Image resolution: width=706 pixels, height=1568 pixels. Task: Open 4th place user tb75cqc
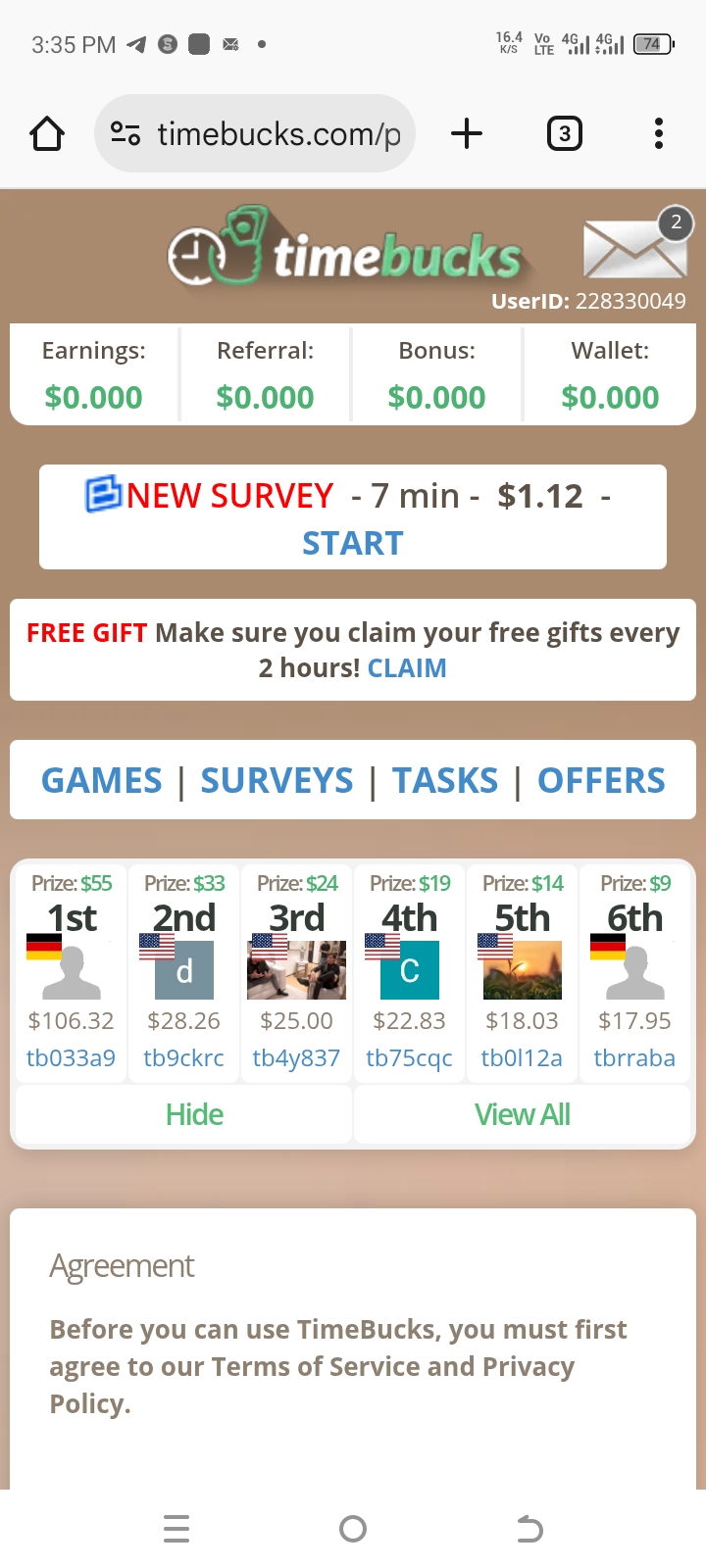[x=409, y=1058]
